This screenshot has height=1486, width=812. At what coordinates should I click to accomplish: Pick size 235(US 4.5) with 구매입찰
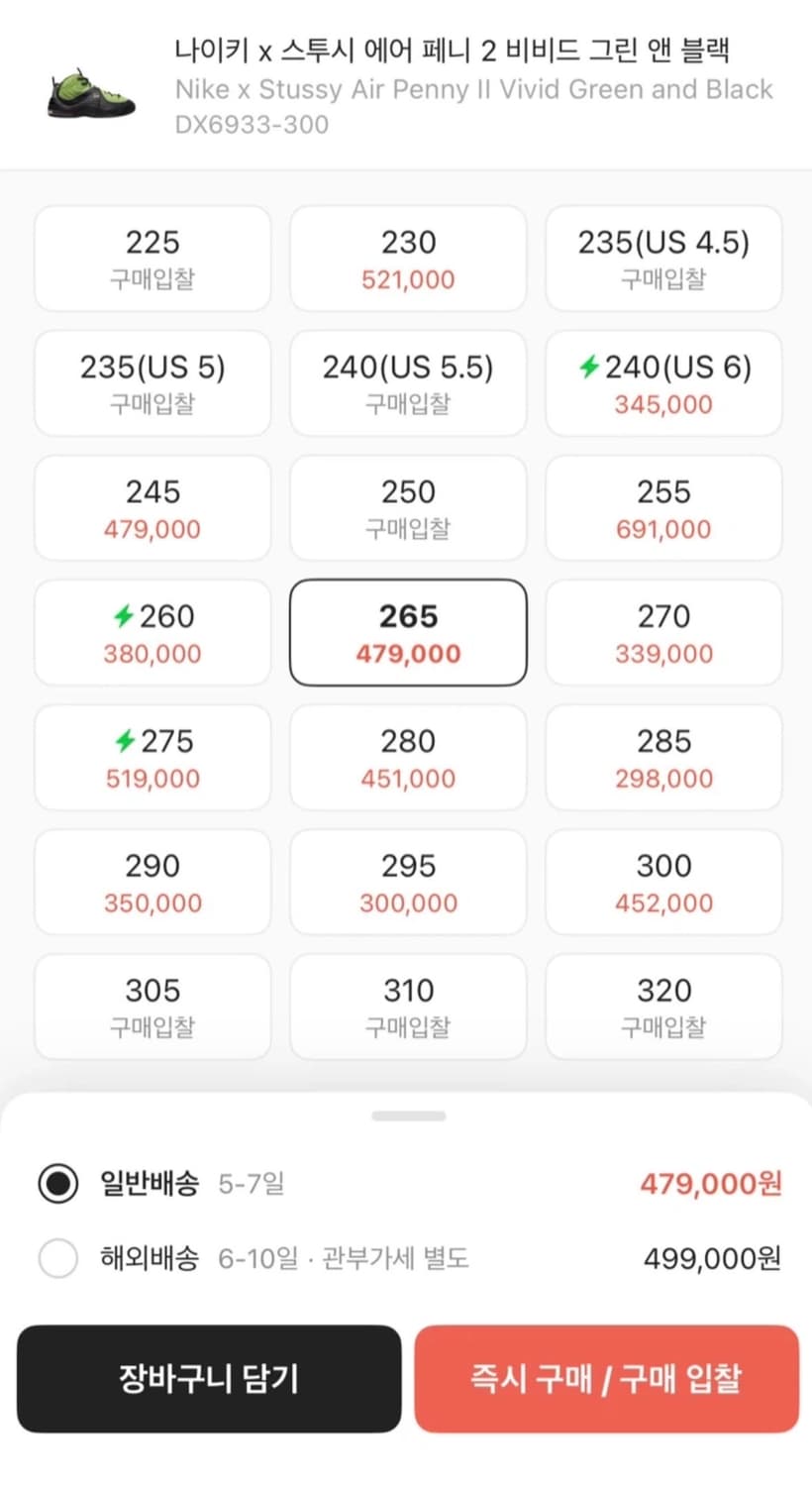click(x=662, y=259)
